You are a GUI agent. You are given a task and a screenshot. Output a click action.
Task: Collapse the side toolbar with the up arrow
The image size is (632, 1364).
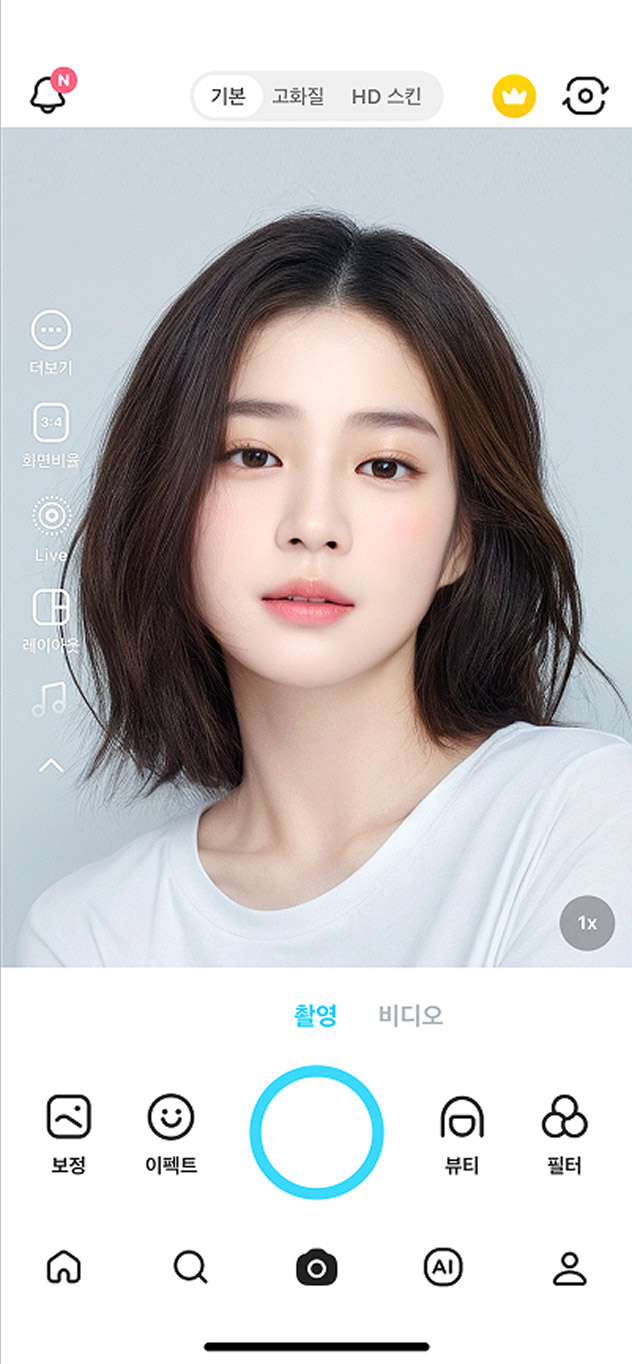click(x=51, y=766)
